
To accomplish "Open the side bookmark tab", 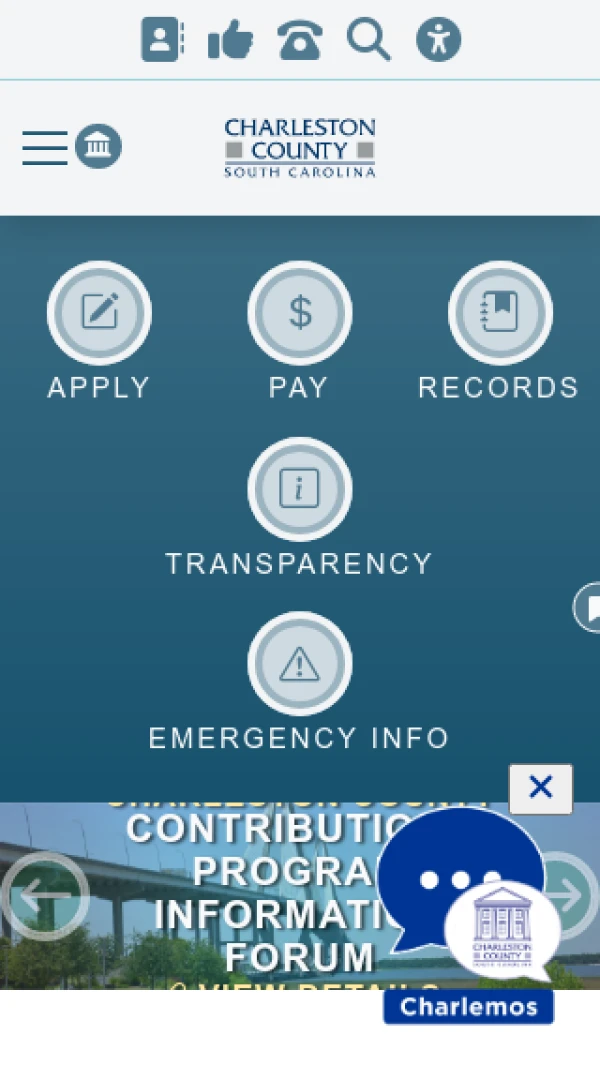I will (x=590, y=608).
